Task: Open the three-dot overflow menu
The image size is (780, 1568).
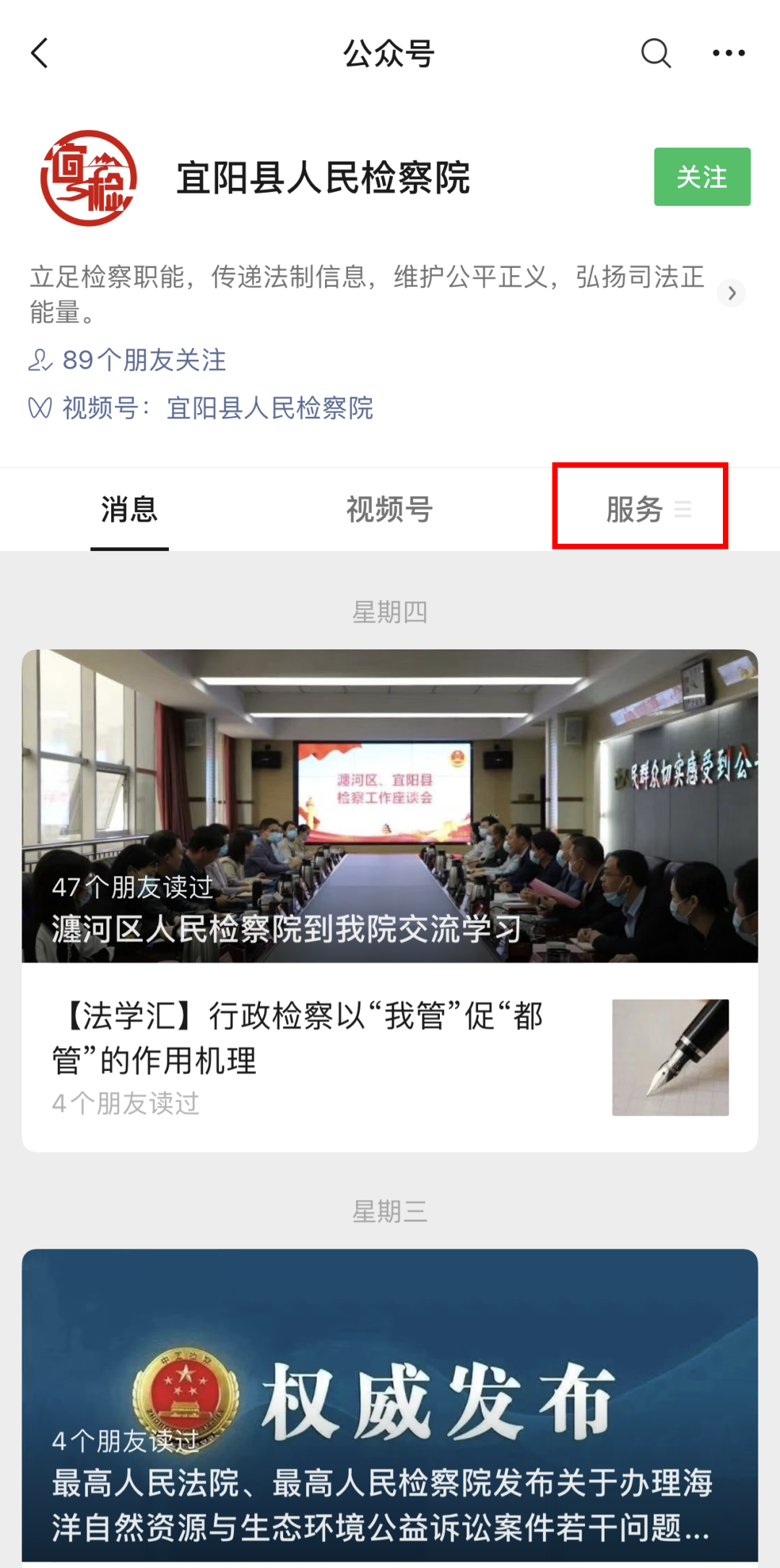Action: 728,53
